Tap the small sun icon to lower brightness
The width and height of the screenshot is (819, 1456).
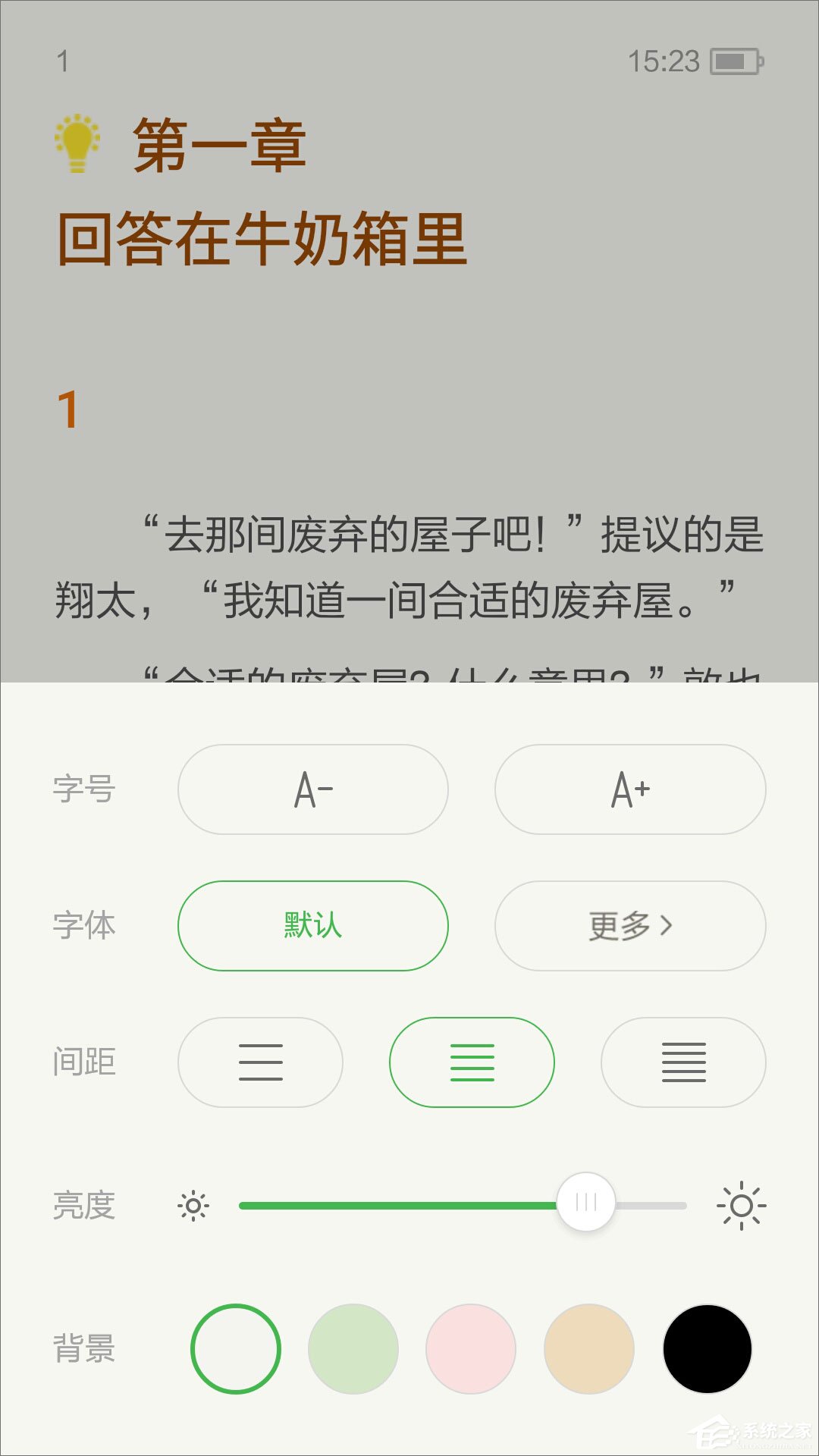193,1206
